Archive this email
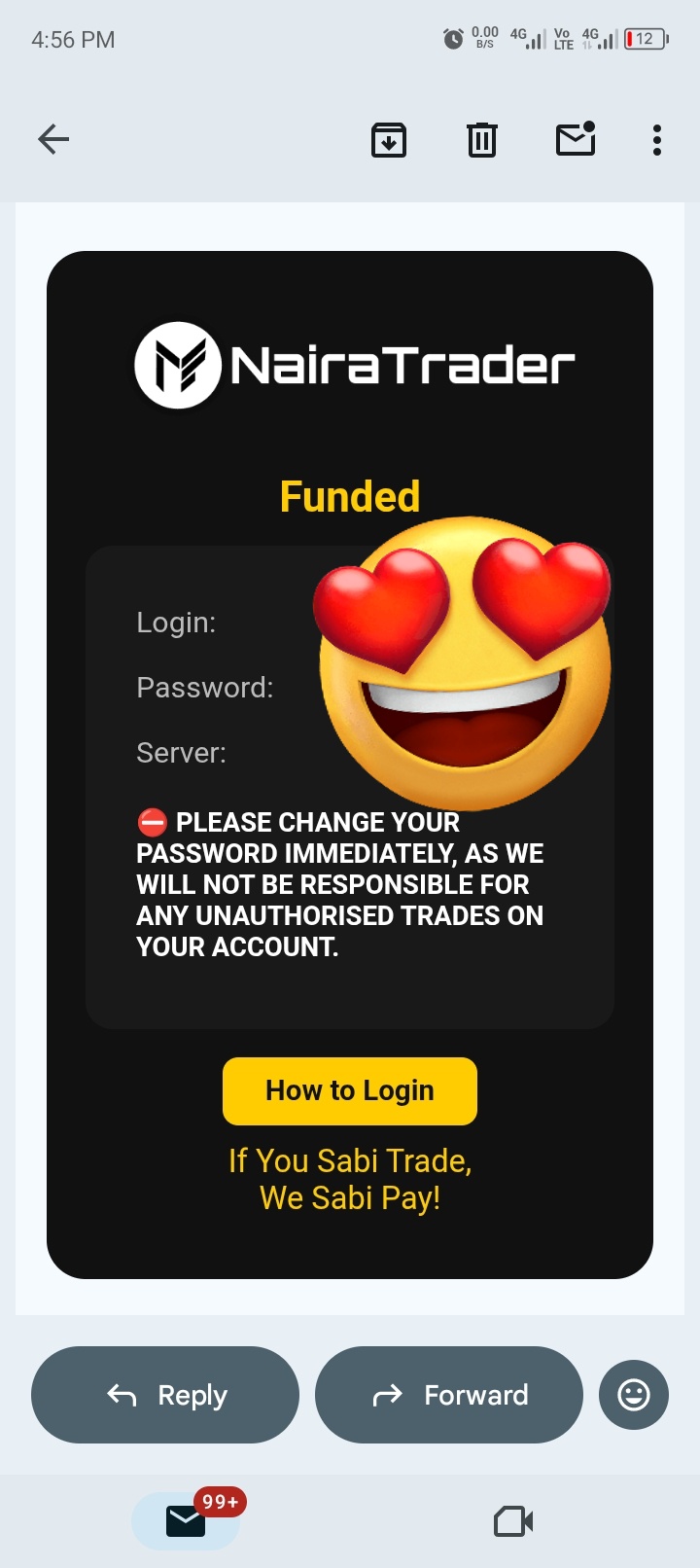Viewport: 700px width, 1568px height. [389, 140]
